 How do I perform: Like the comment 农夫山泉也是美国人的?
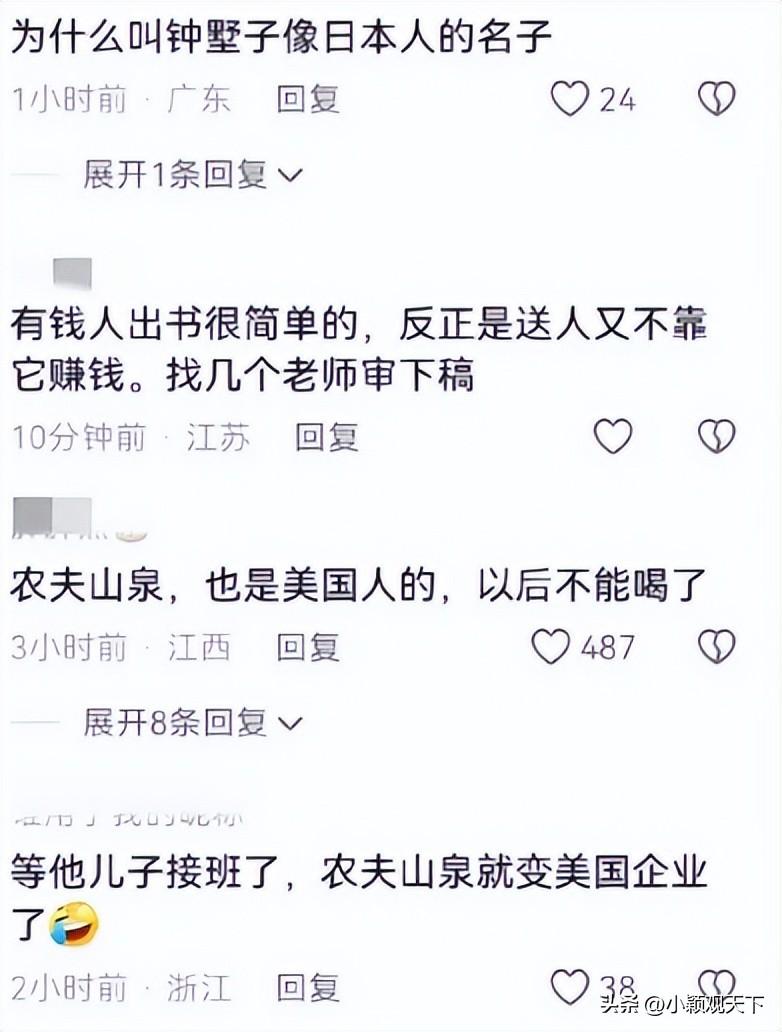point(551,646)
